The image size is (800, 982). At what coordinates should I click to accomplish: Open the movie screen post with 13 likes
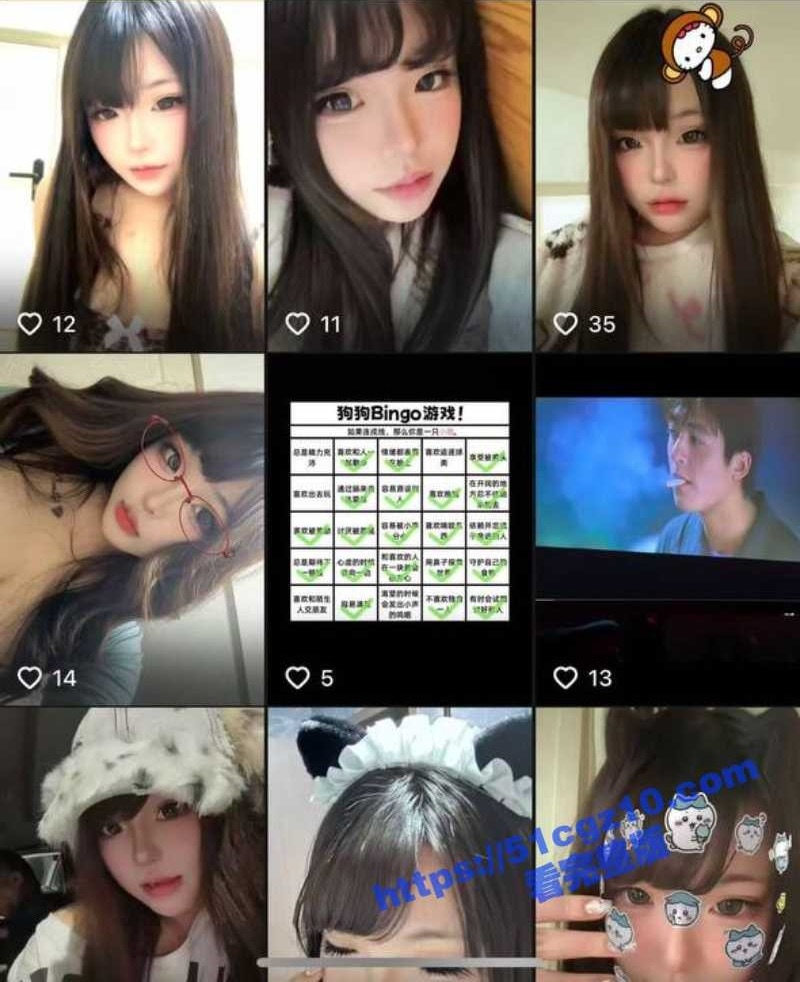click(668, 530)
